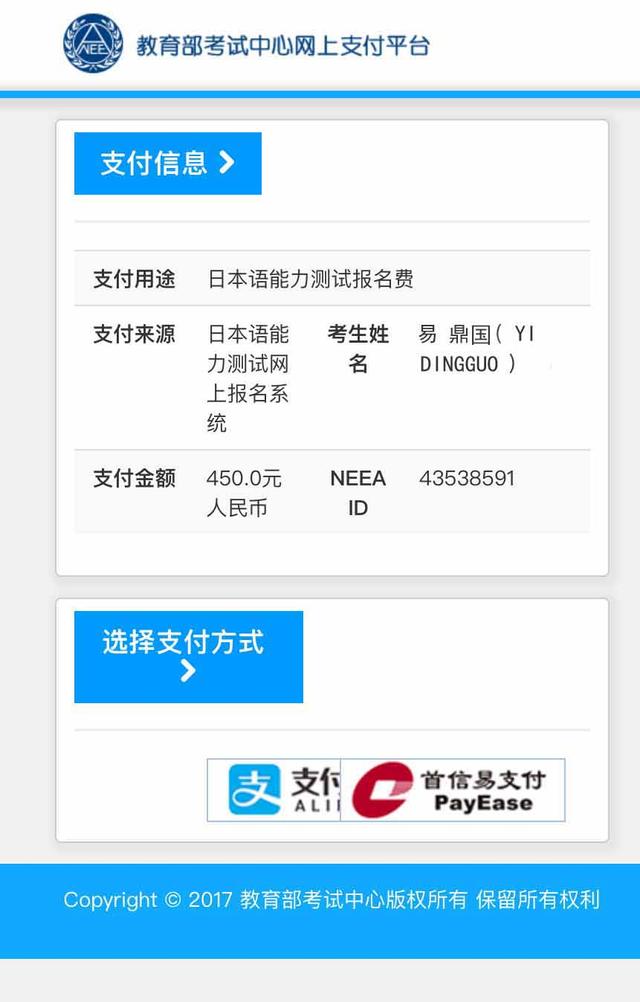This screenshot has height=1002, width=640.
Task: Tap the 支付信息 header button
Action: pyautogui.click(x=168, y=163)
